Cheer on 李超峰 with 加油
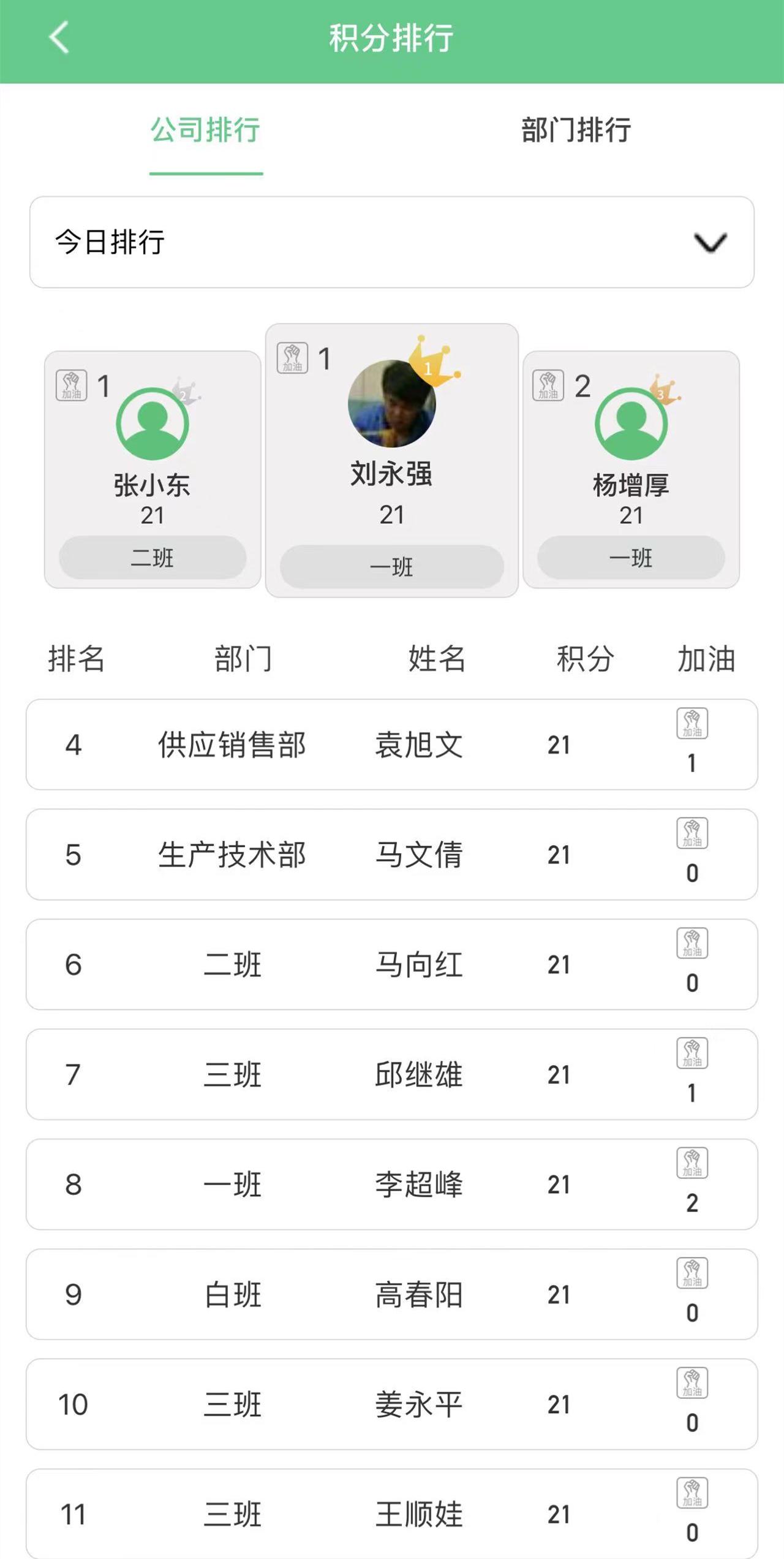Screen dimensions: 784x1559 click(692, 1163)
